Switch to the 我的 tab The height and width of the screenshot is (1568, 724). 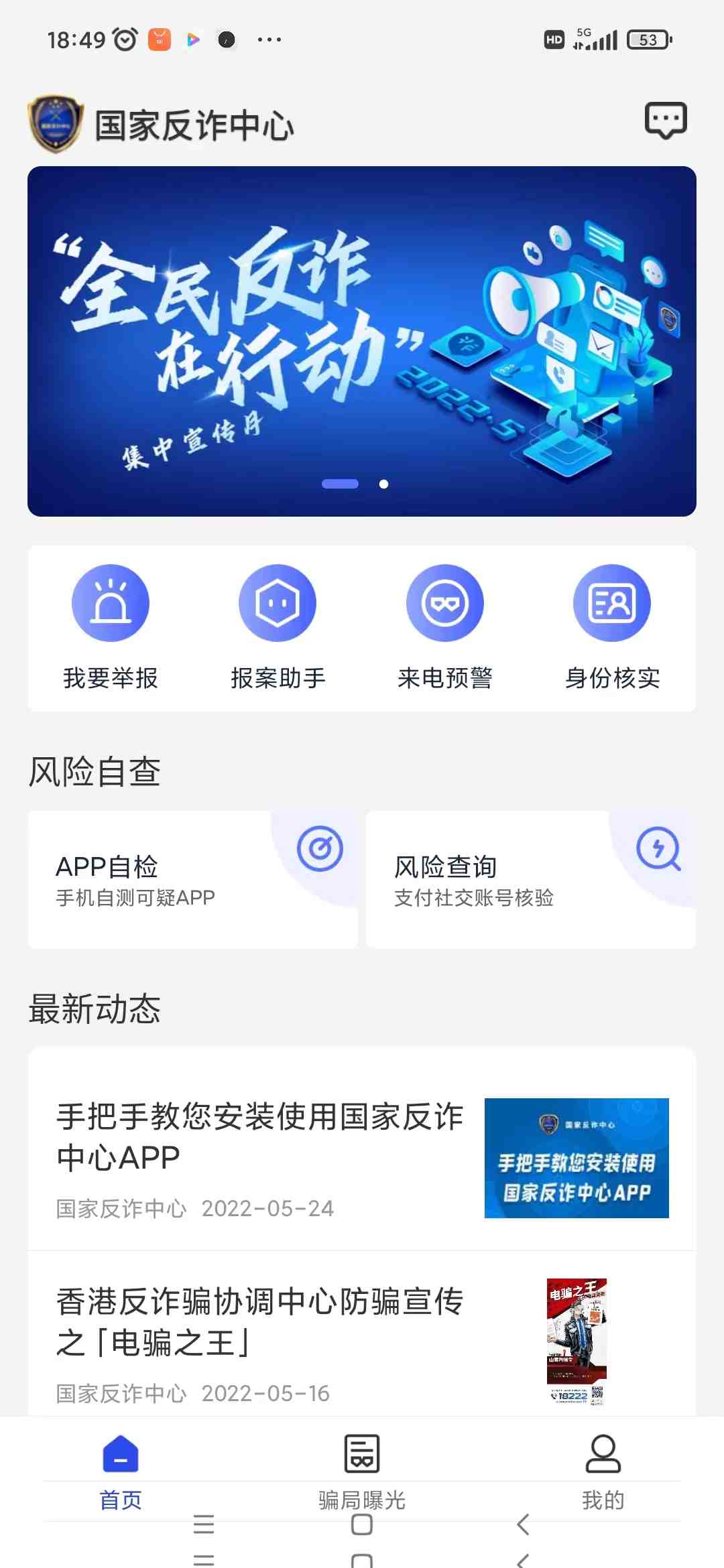tap(603, 1471)
